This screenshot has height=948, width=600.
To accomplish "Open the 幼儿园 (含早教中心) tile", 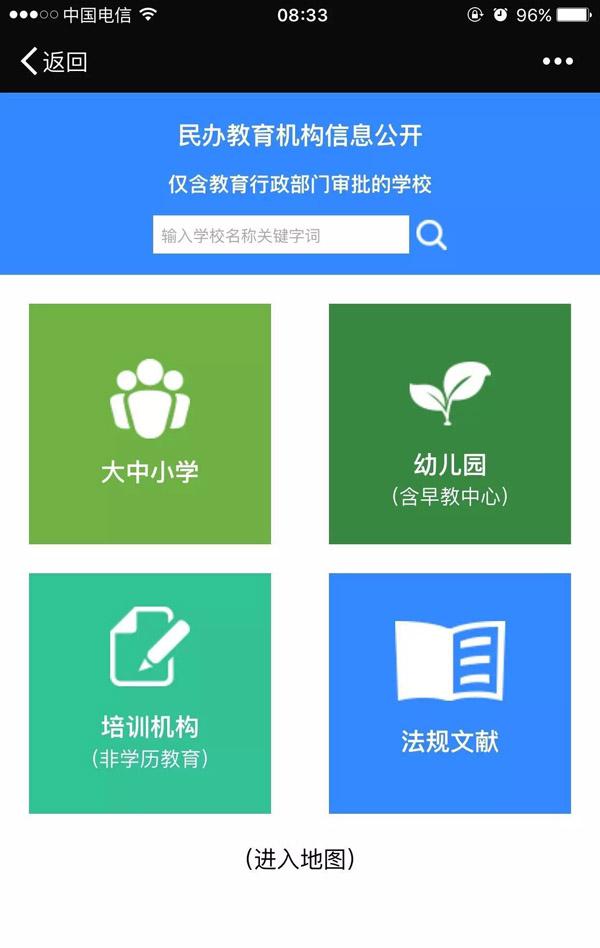I will (x=450, y=424).
